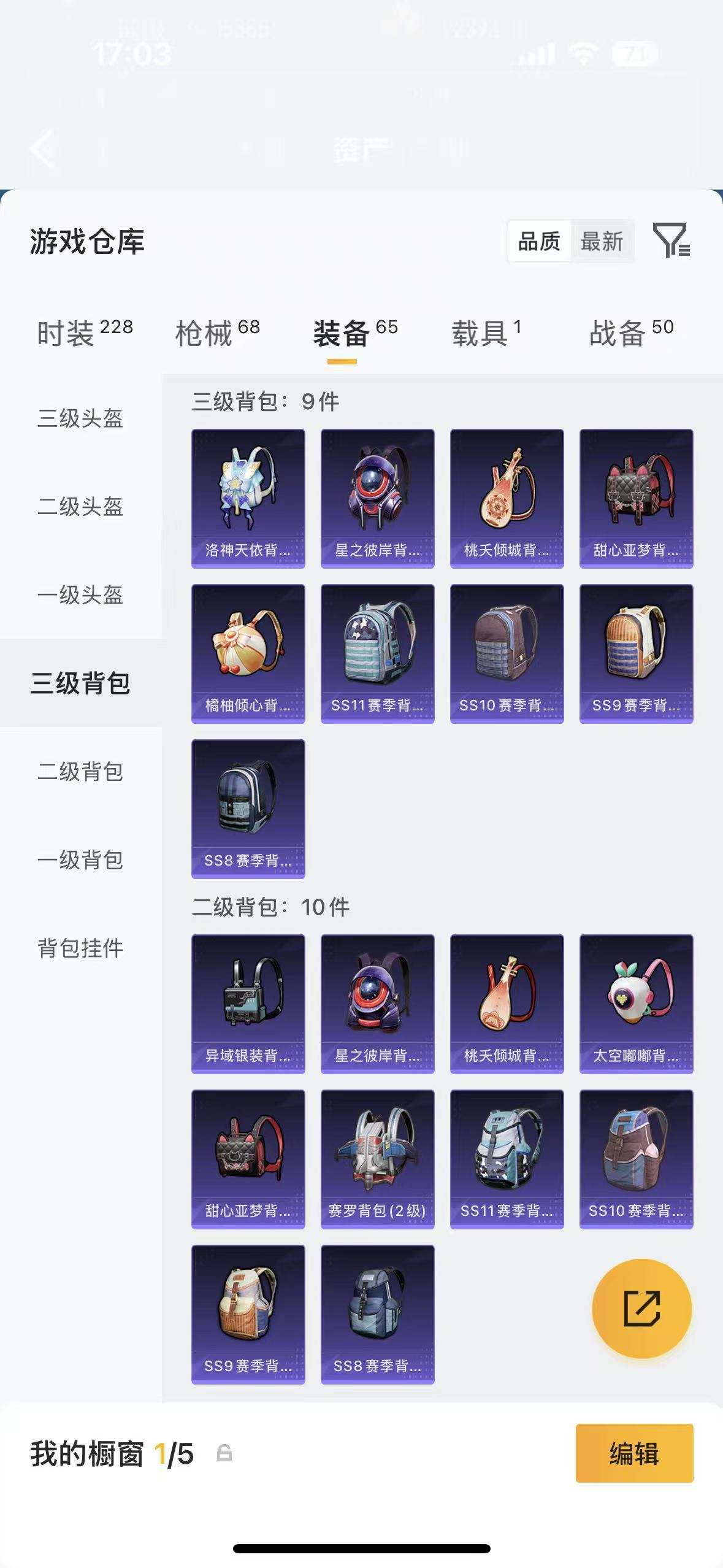Toggle the 三级背包 category filter
The image size is (723, 1568).
coord(80,682)
